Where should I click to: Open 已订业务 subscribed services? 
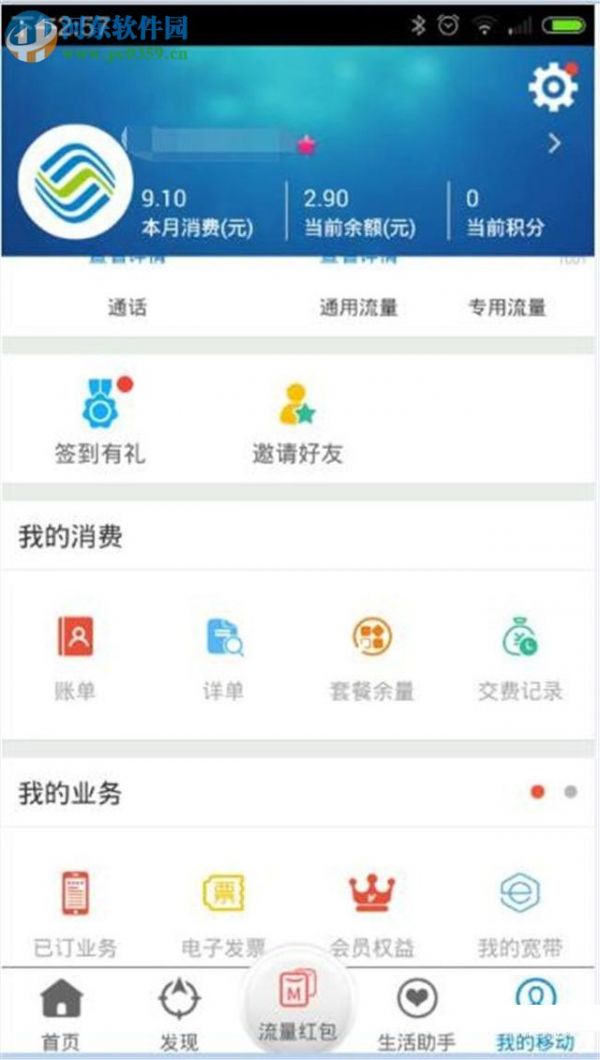point(75,910)
